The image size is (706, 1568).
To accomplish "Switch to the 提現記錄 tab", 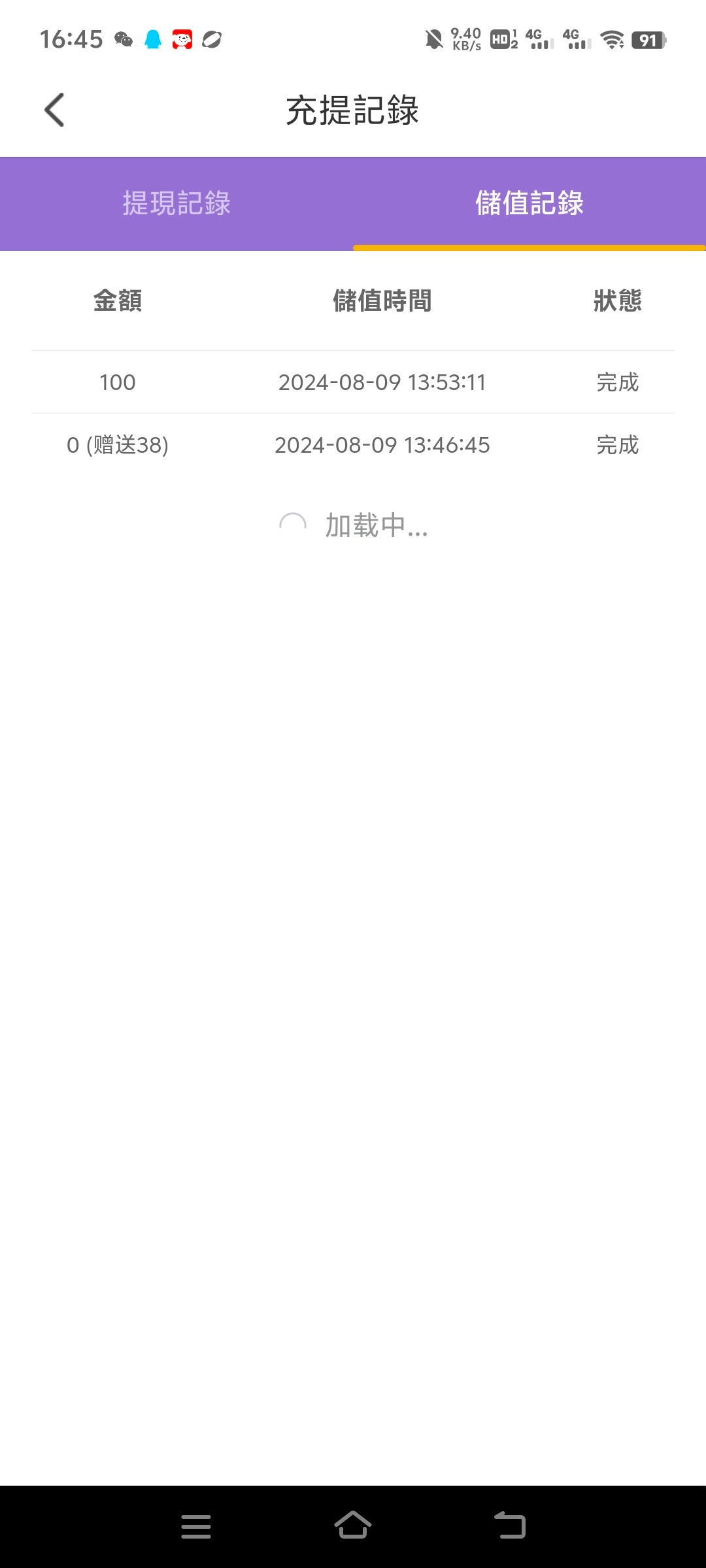I will 176,203.
